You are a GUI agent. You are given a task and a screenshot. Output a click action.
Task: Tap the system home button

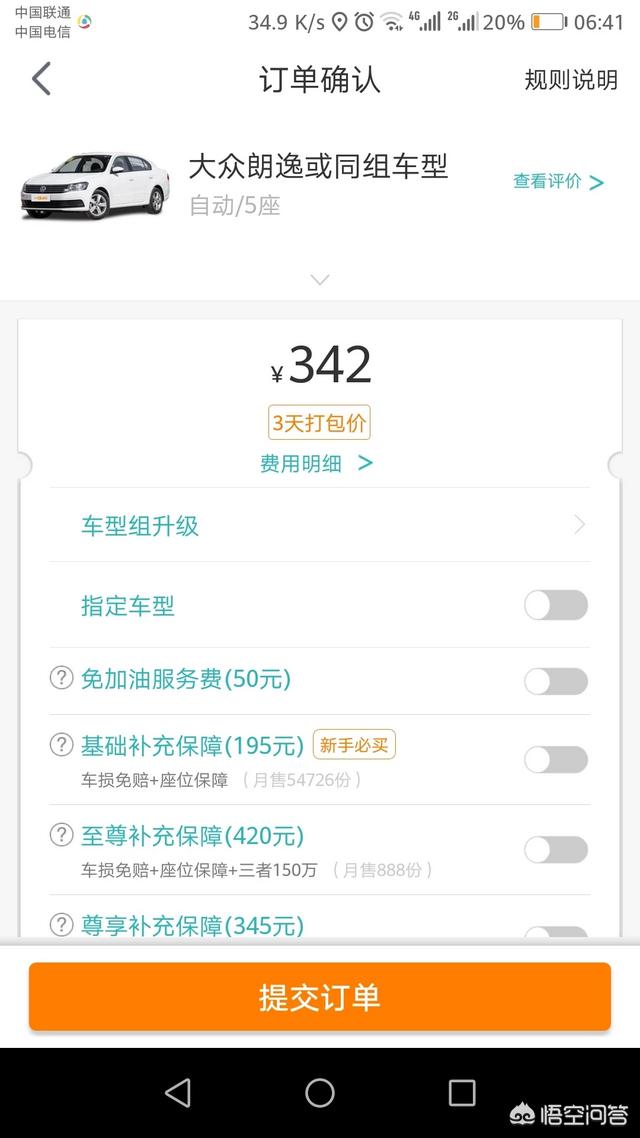[320, 1092]
